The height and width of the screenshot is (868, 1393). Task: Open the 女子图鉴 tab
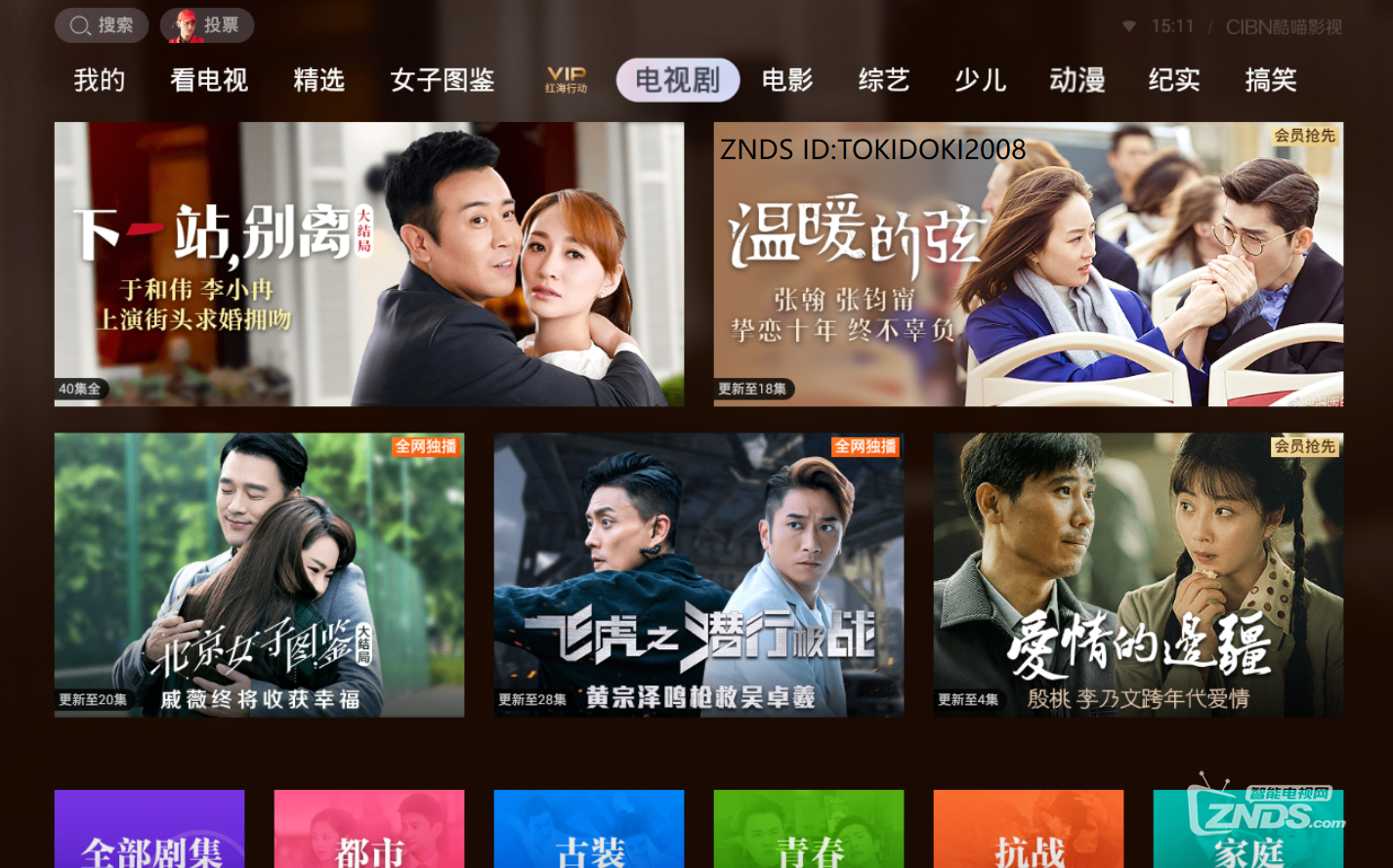[x=443, y=80]
